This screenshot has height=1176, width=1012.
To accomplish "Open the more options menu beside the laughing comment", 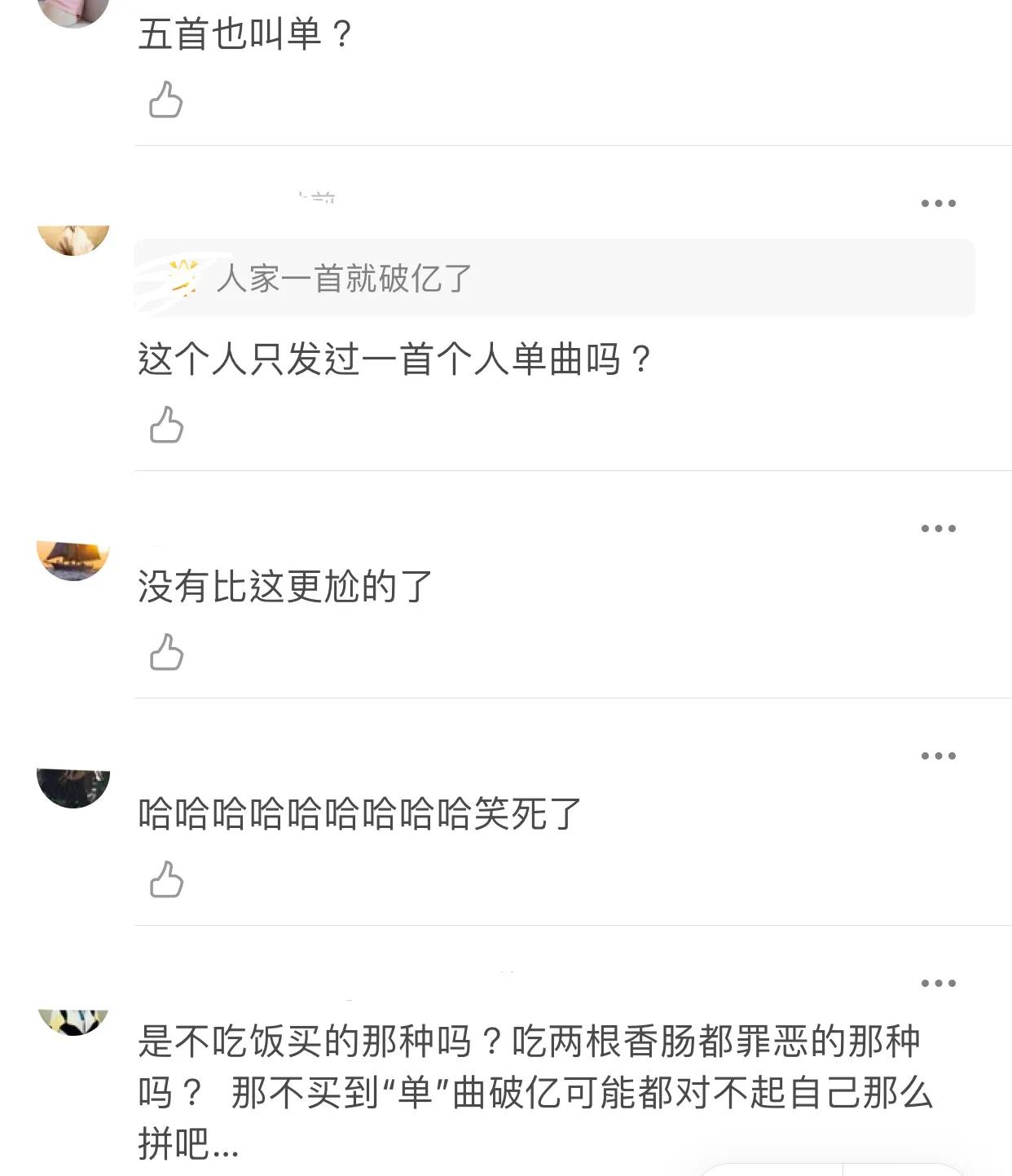I will (x=938, y=756).
